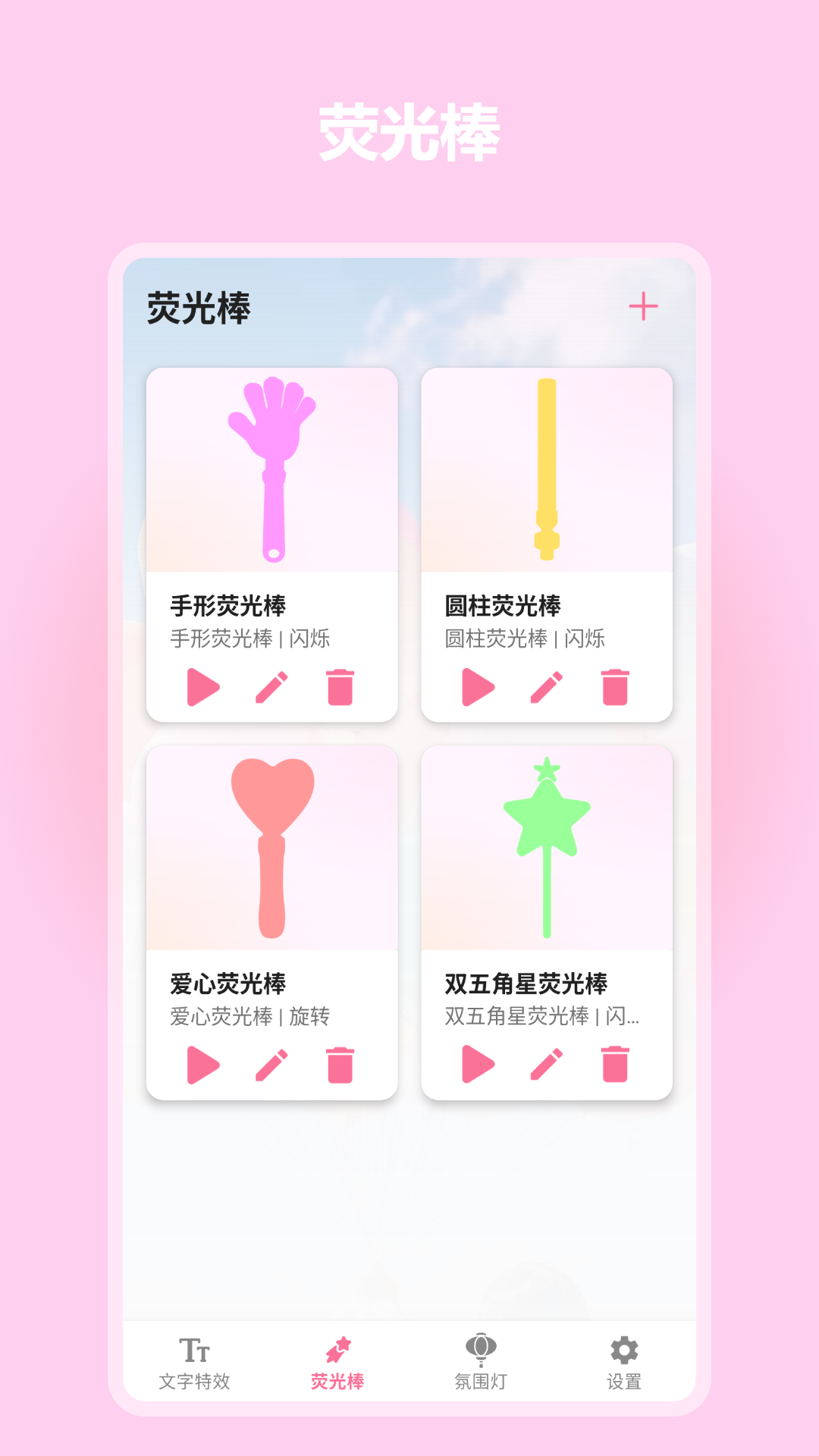Edit the 手形荧光棒 item

(x=271, y=687)
